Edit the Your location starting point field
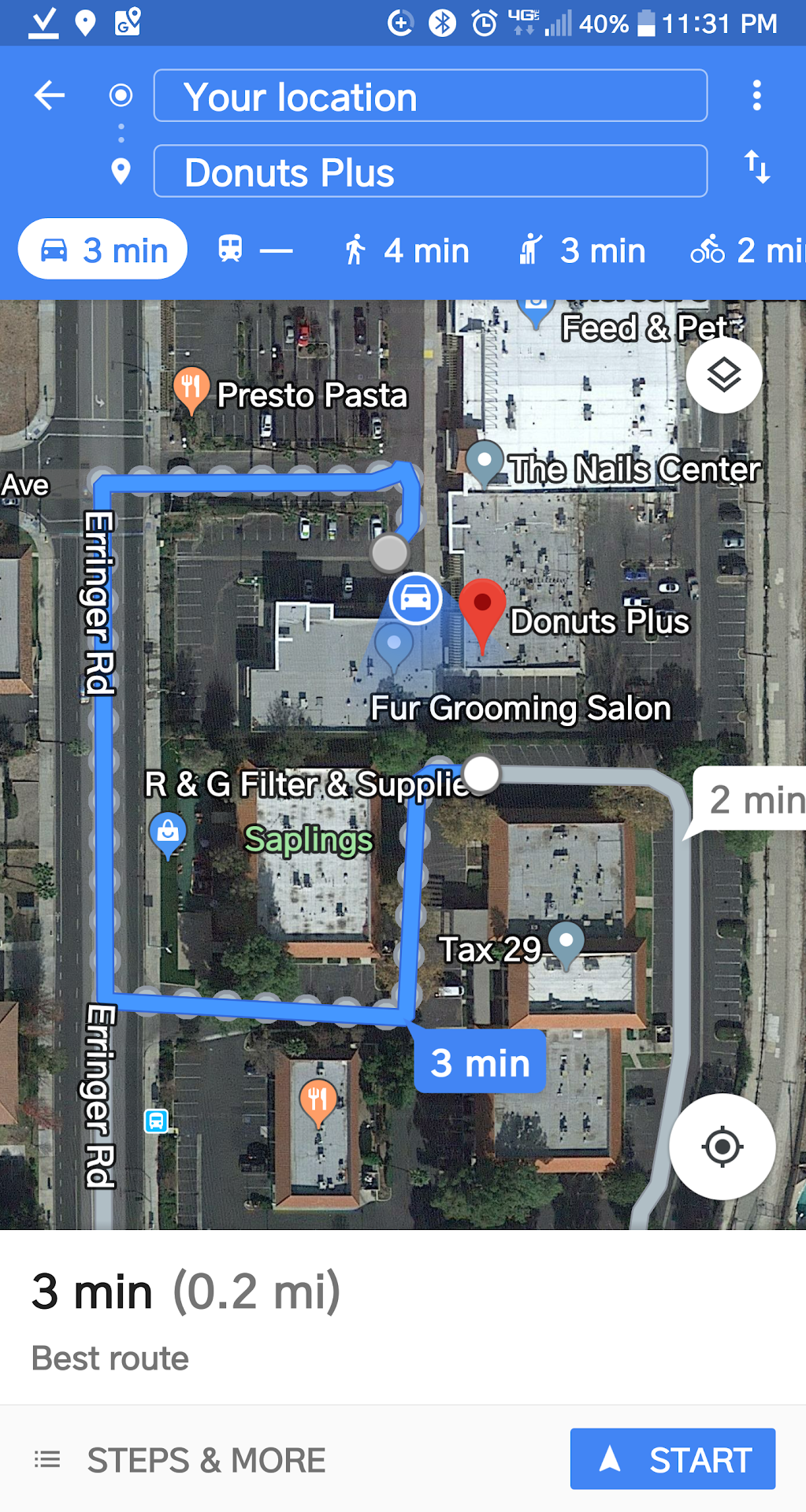The height and width of the screenshot is (1512, 806). point(430,96)
